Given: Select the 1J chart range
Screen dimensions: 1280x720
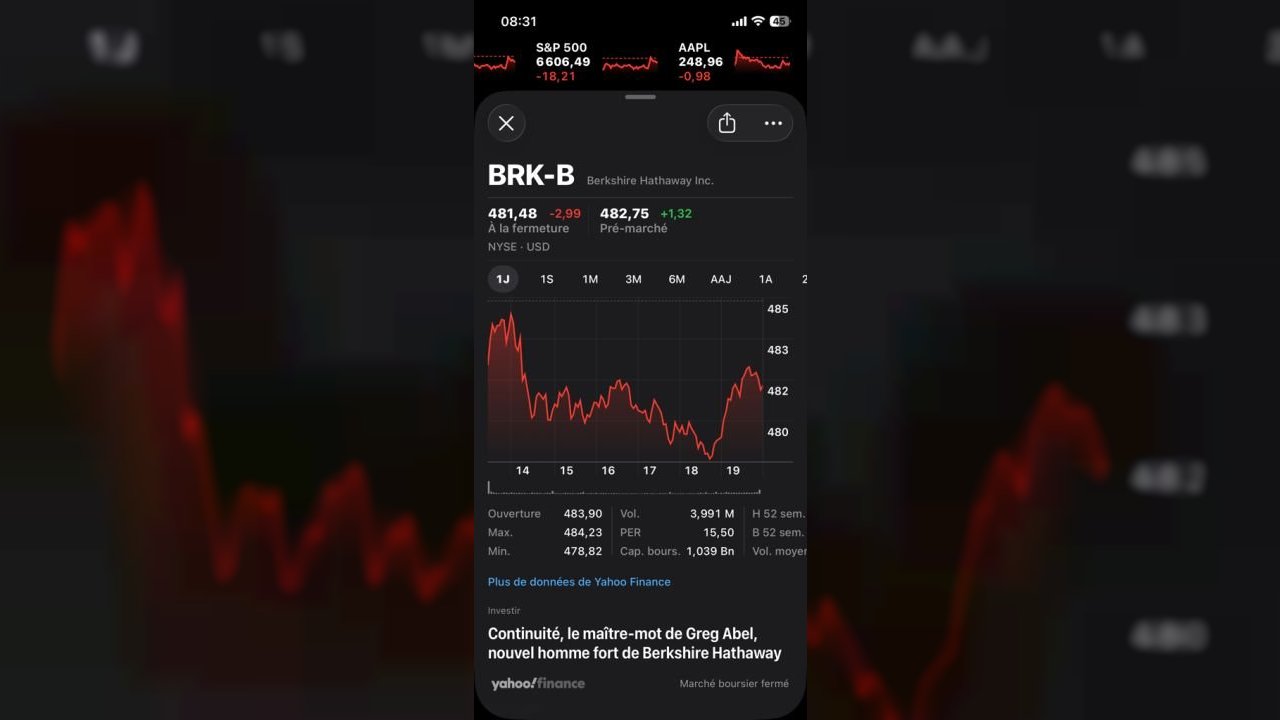Looking at the screenshot, I should point(503,279).
